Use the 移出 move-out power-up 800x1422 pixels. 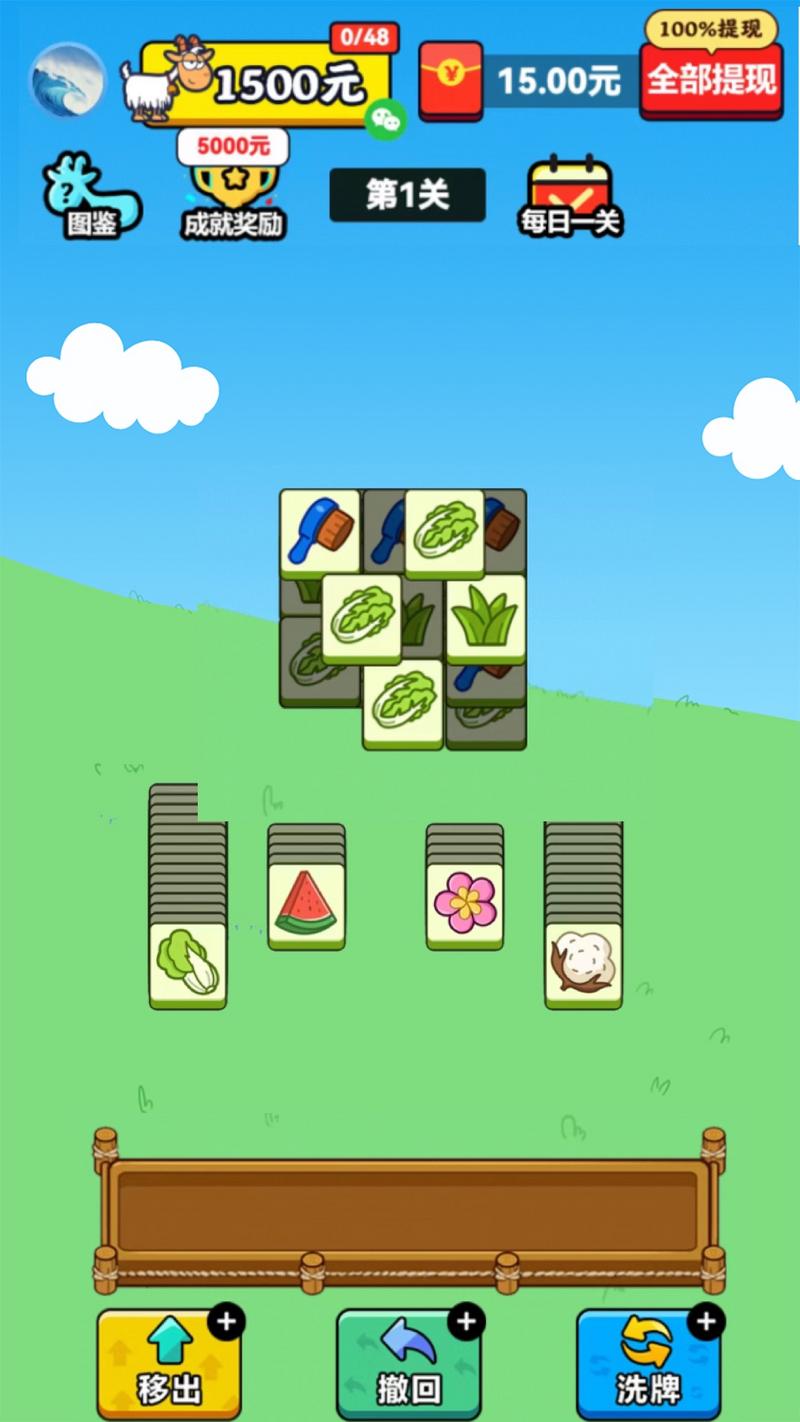169,1362
